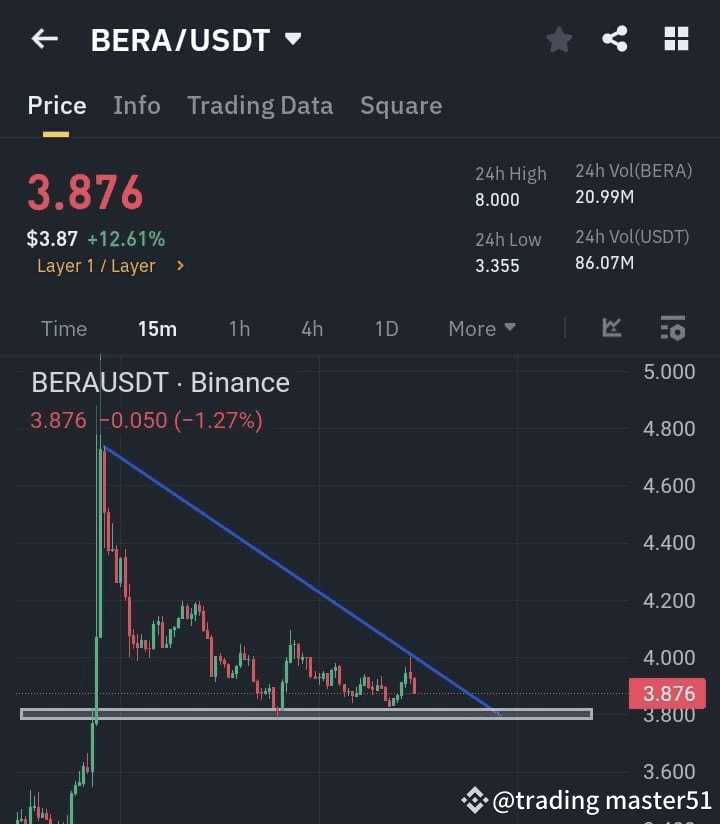Screen dimensions: 720x824
Task: Tap the 24h Vol(USDT) figure 86.07M
Action: (x=603, y=265)
